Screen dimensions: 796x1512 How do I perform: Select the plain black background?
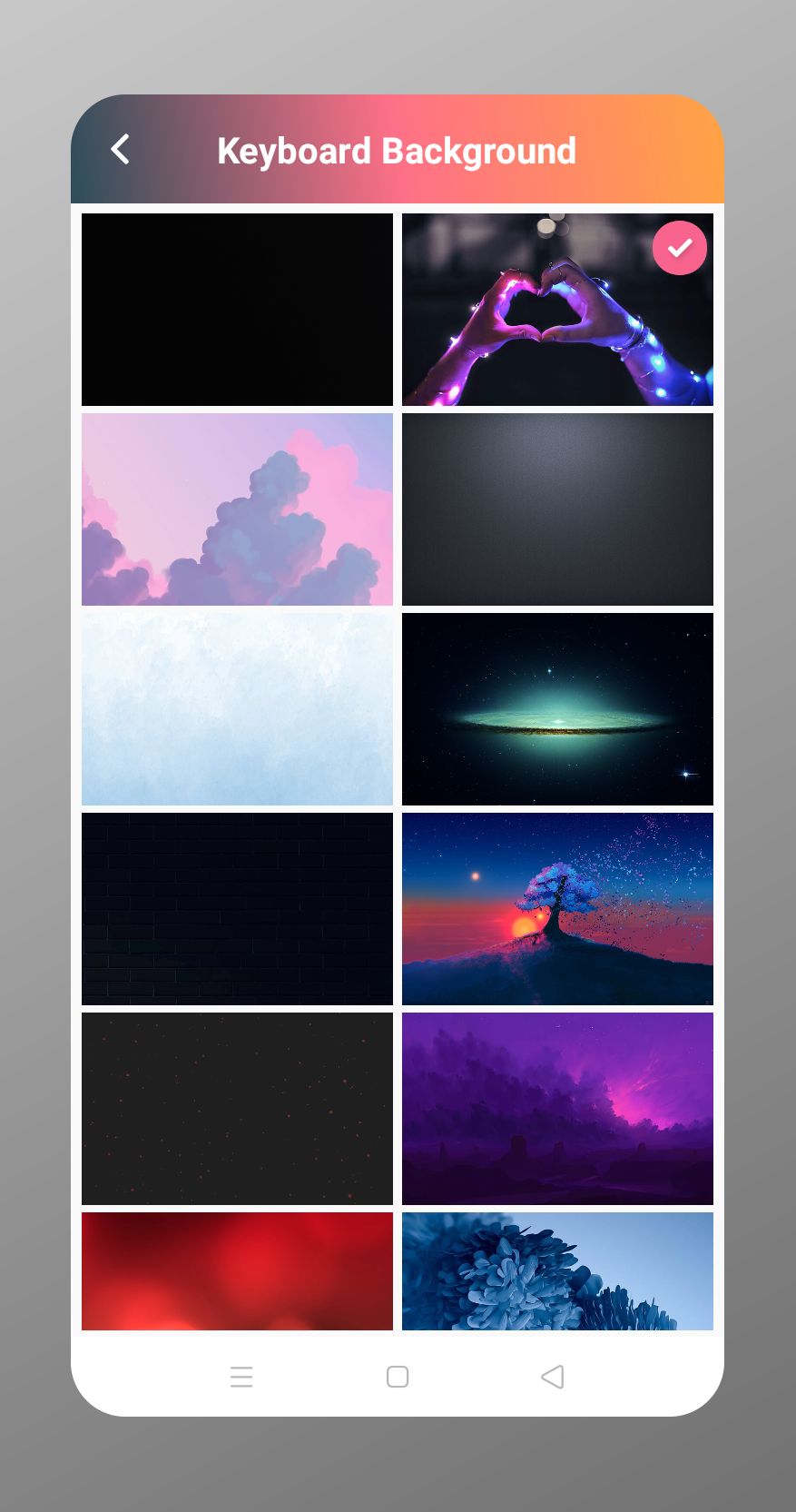pos(237,310)
